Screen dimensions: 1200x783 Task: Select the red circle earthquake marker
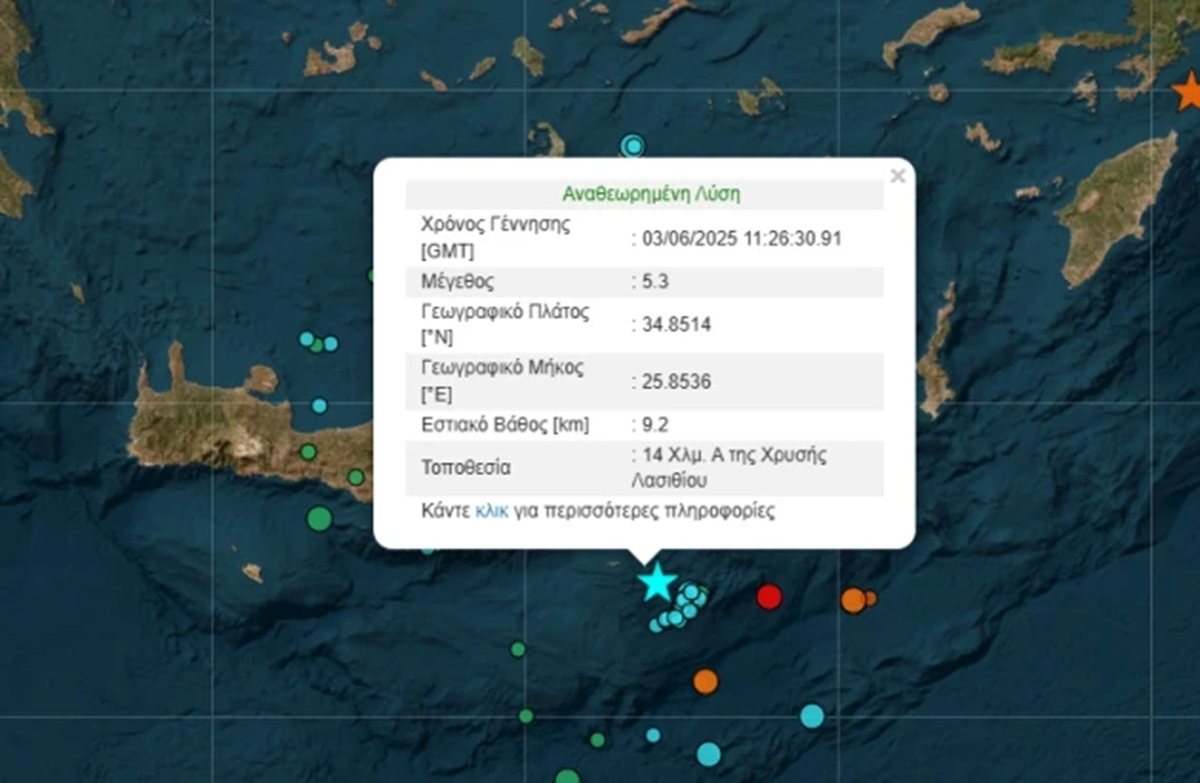(x=768, y=597)
